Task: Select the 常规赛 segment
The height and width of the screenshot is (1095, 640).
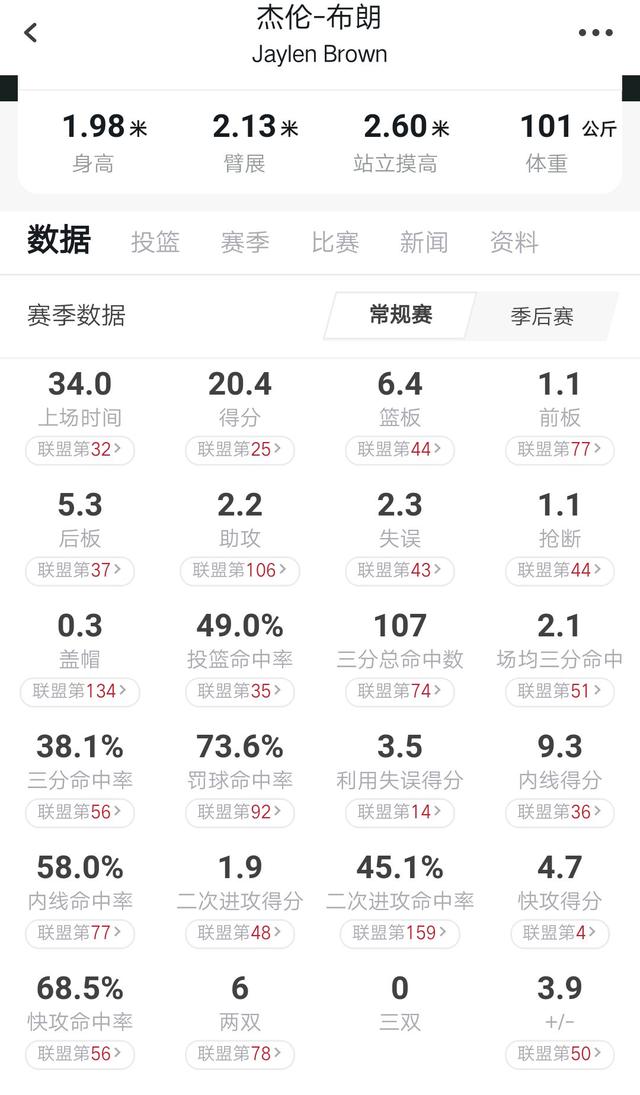Action: point(400,316)
